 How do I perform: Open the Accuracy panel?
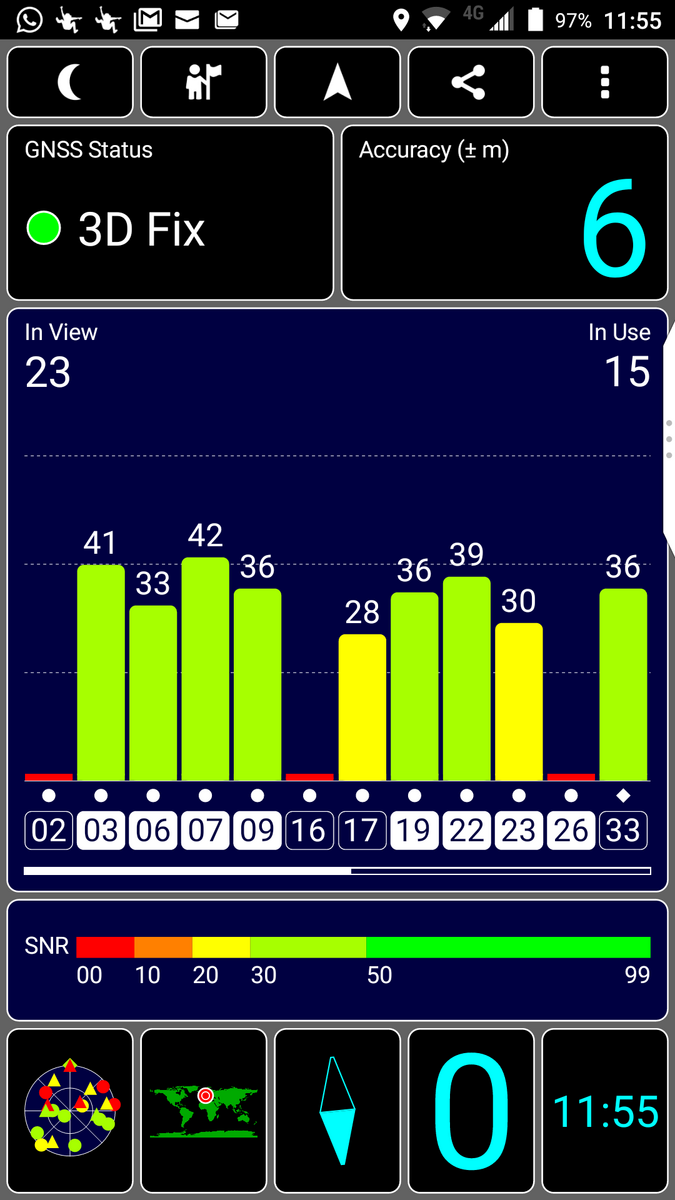click(x=505, y=212)
